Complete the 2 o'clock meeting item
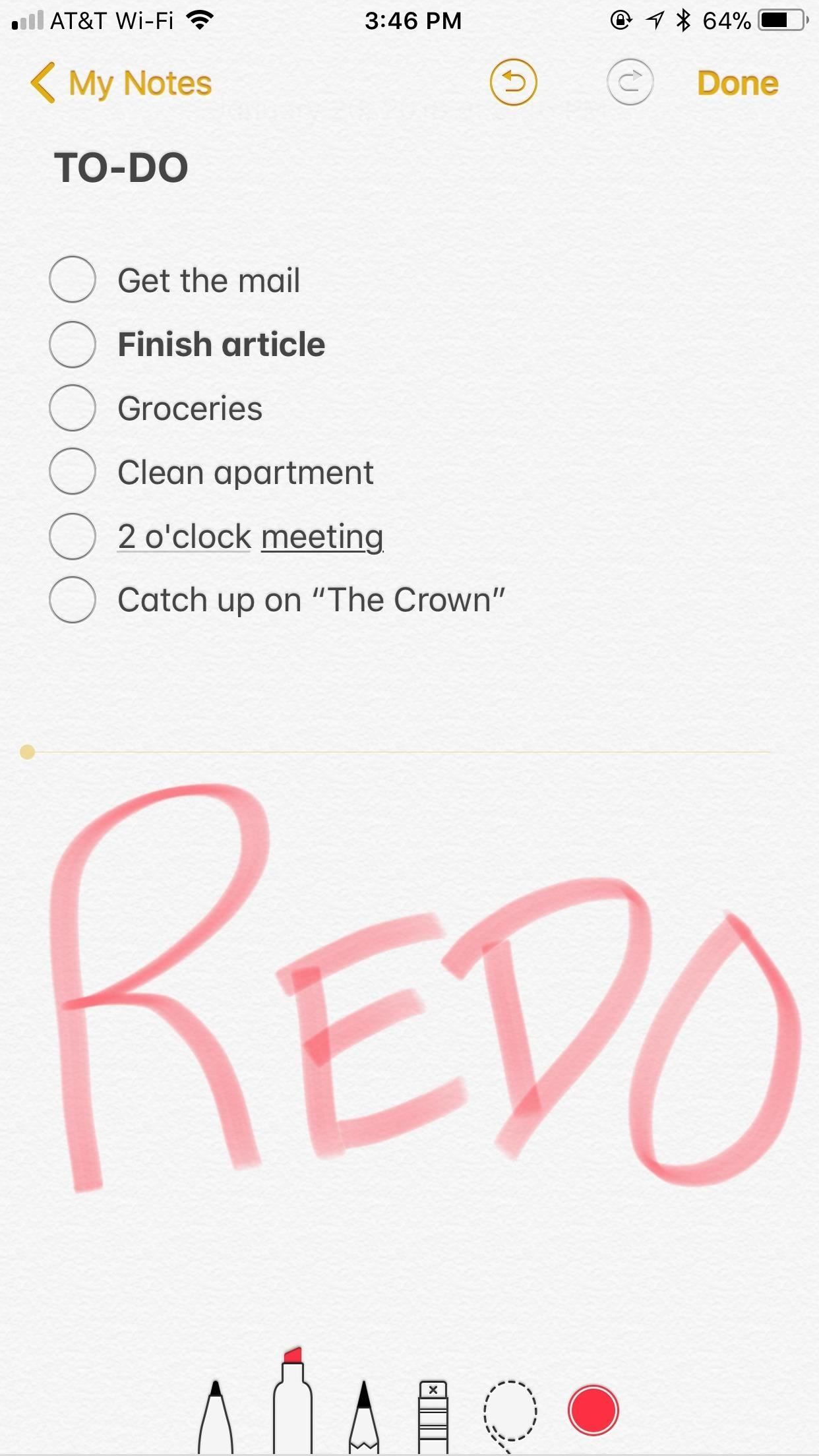 pyautogui.click(x=73, y=536)
